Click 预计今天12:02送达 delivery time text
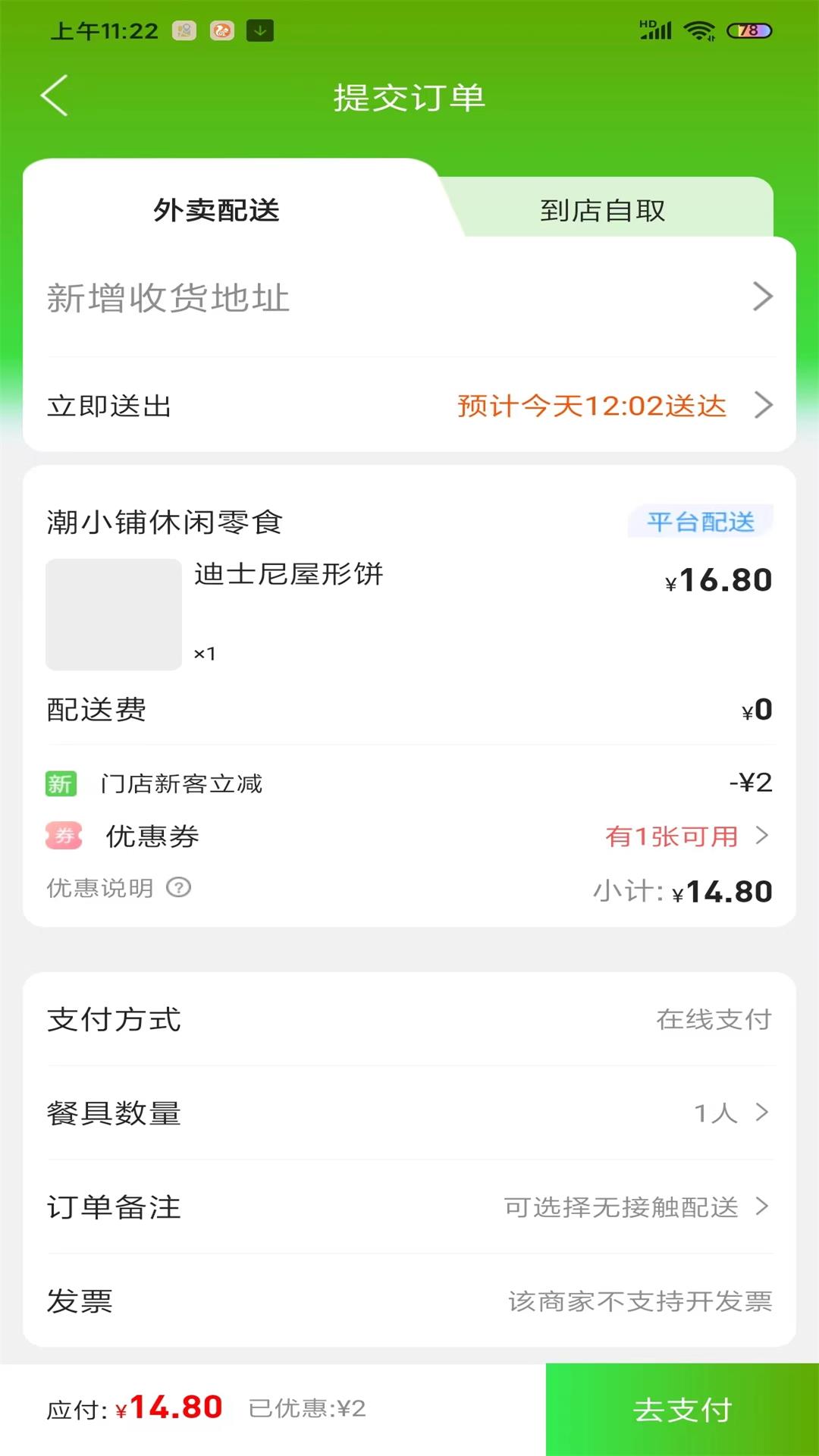This screenshot has height=1456, width=819. (590, 406)
